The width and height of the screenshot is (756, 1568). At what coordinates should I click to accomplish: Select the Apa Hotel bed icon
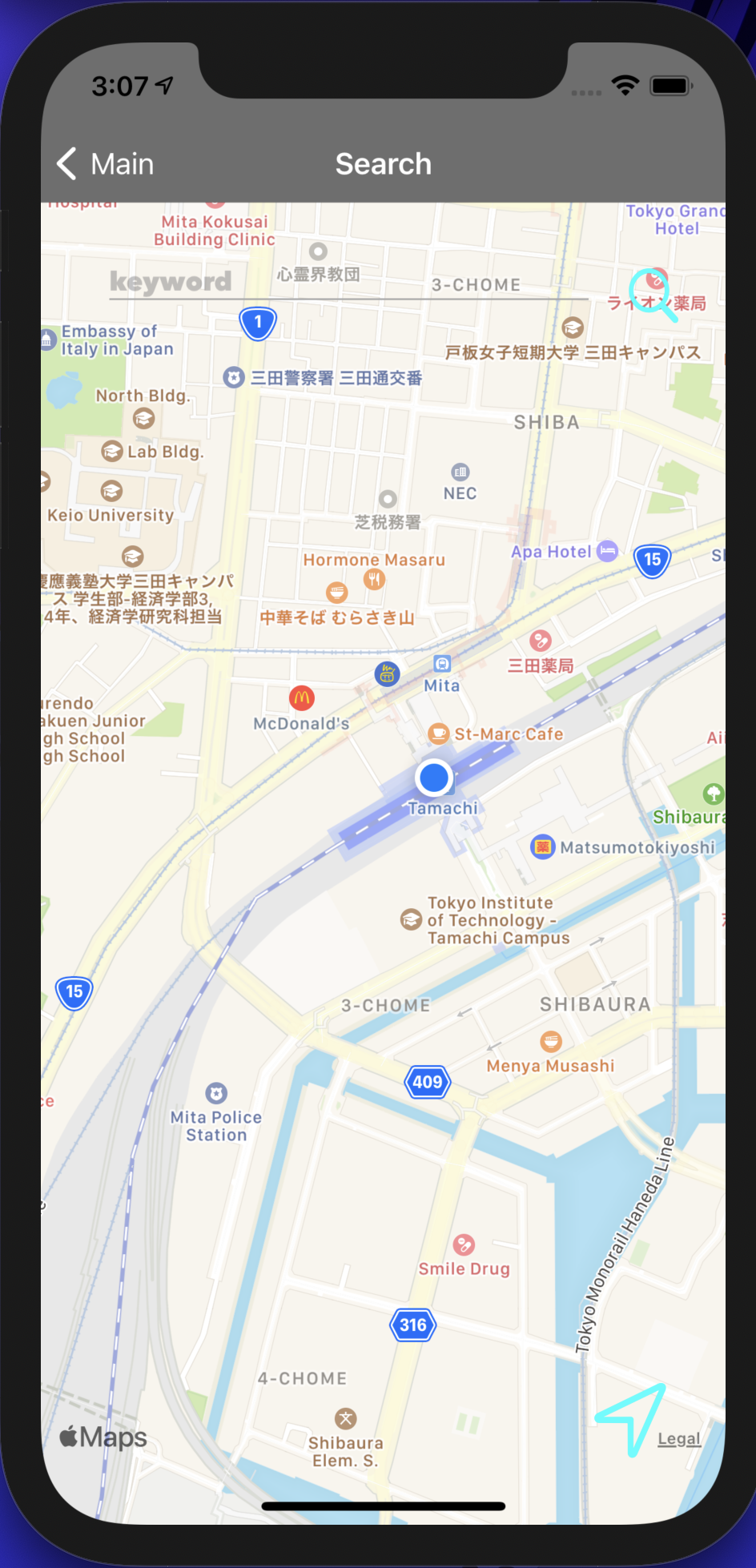[x=607, y=551]
